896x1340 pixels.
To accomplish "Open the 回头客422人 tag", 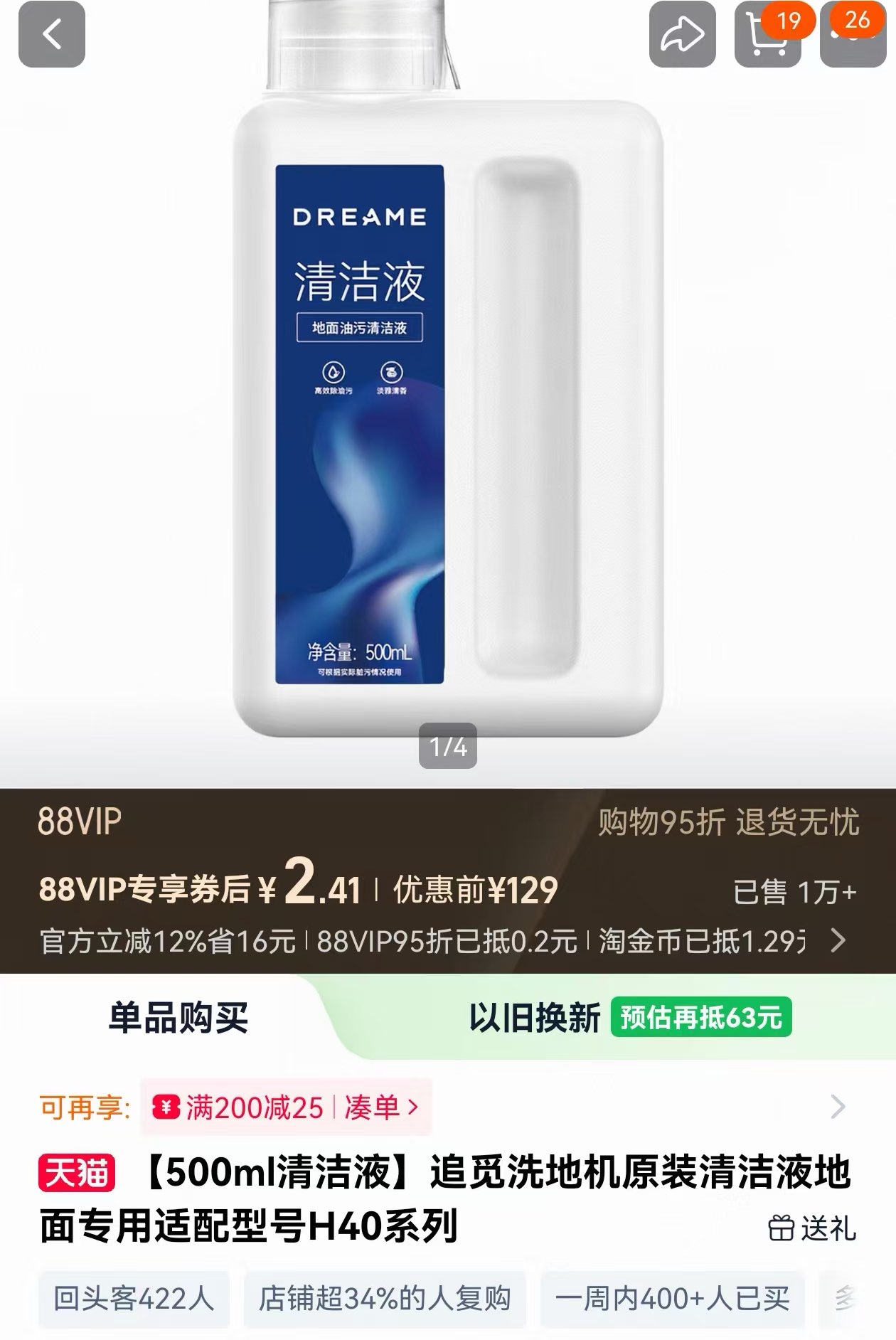I will (134, 1299).
